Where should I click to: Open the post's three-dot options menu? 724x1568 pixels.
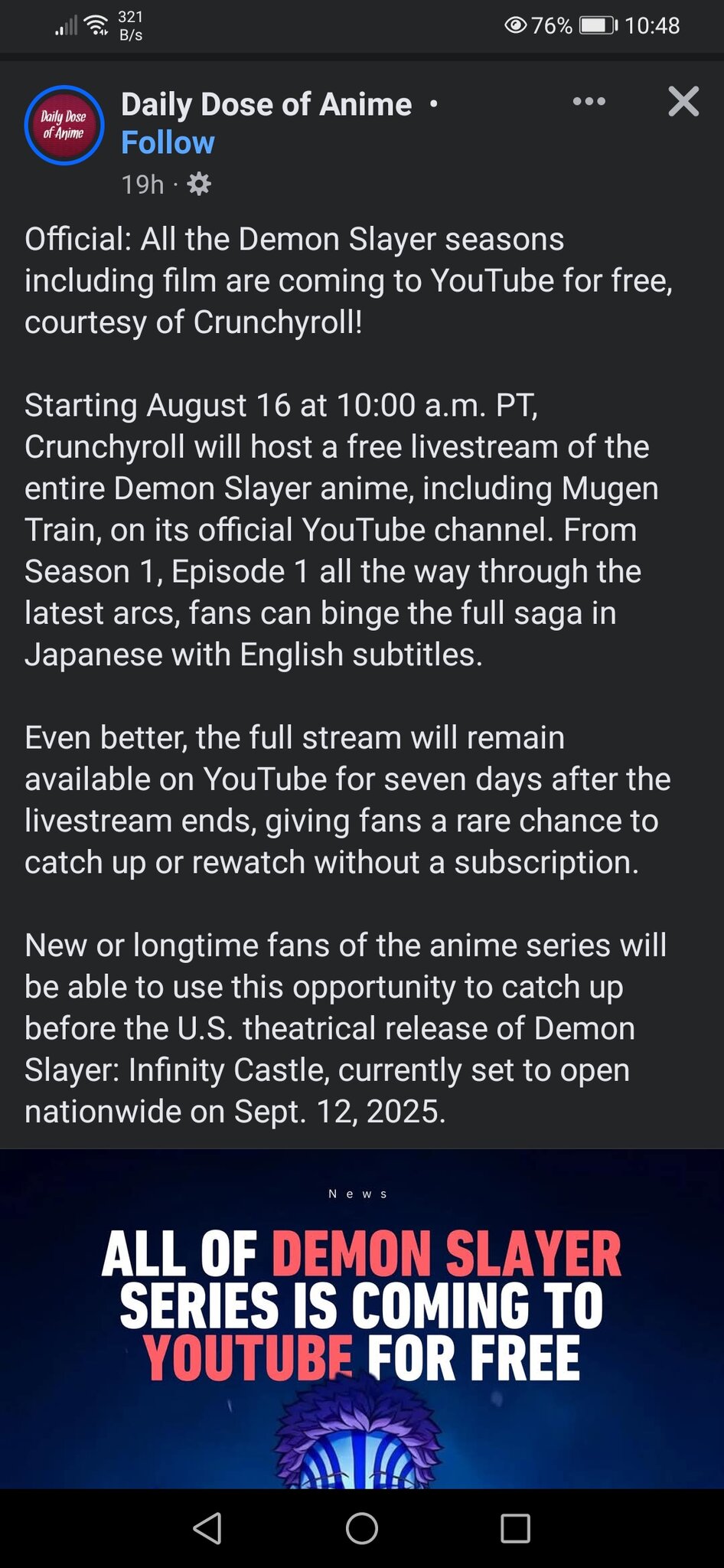(589, 101)
